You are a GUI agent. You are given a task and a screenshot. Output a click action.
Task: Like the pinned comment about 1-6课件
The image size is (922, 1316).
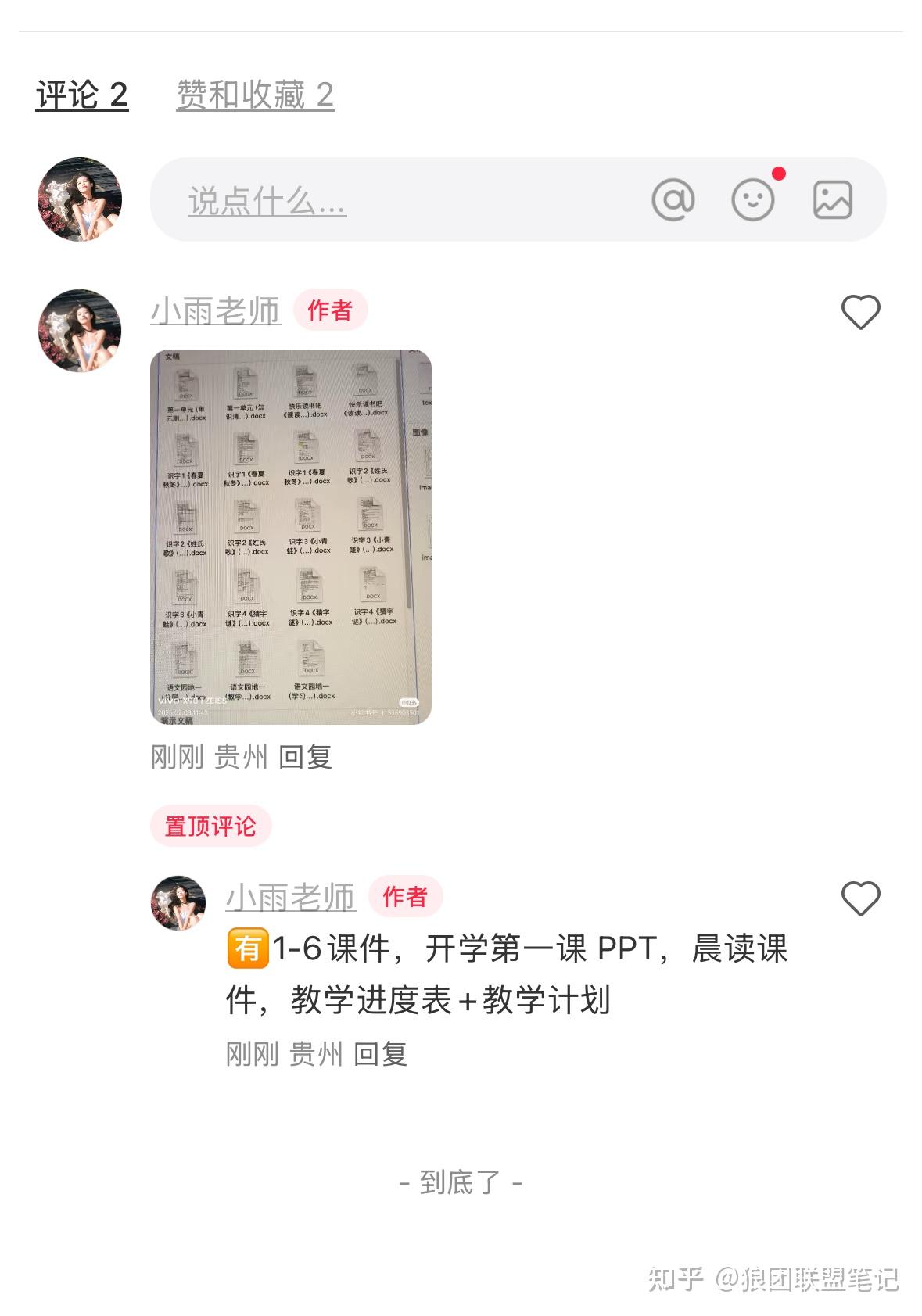(860, 898)
